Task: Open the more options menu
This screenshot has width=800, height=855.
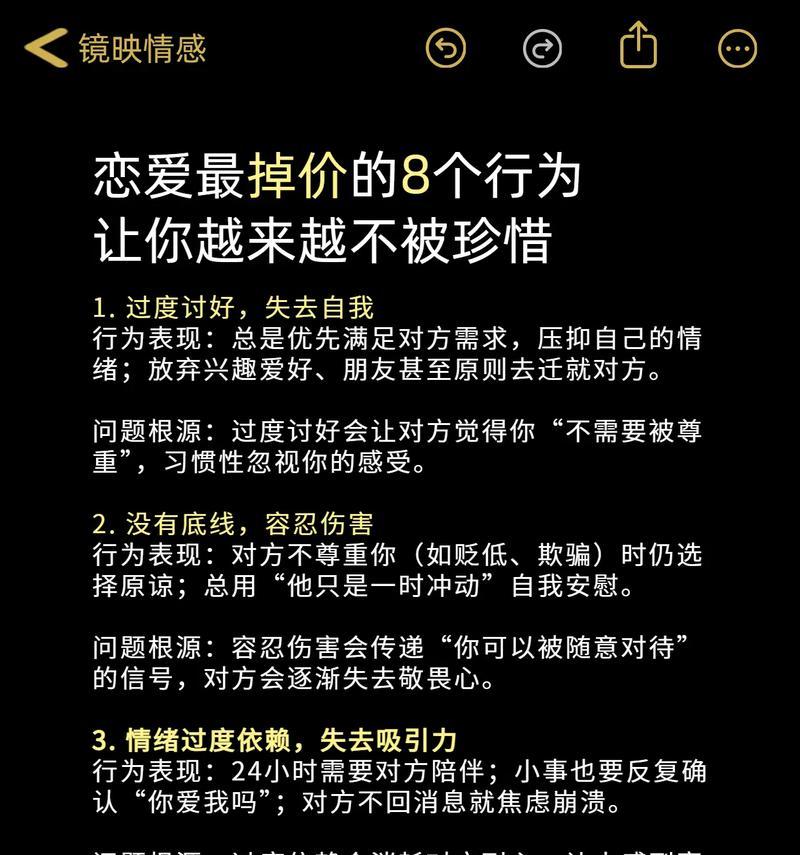Action: pyautogui.click(x=737, y=48)
